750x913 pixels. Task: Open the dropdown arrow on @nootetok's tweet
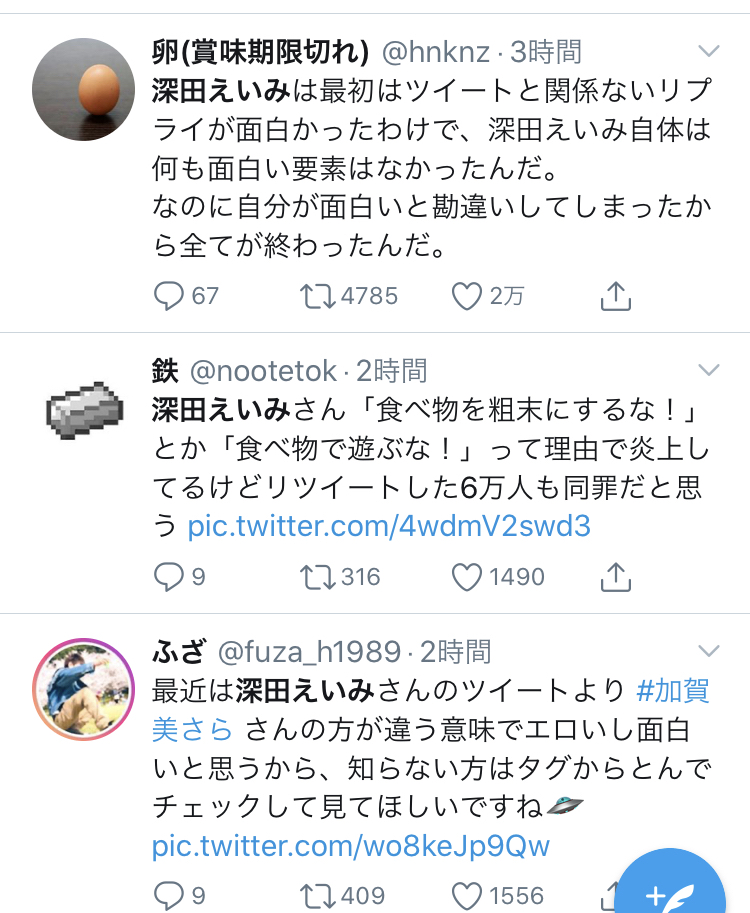(x=708, y=370)
